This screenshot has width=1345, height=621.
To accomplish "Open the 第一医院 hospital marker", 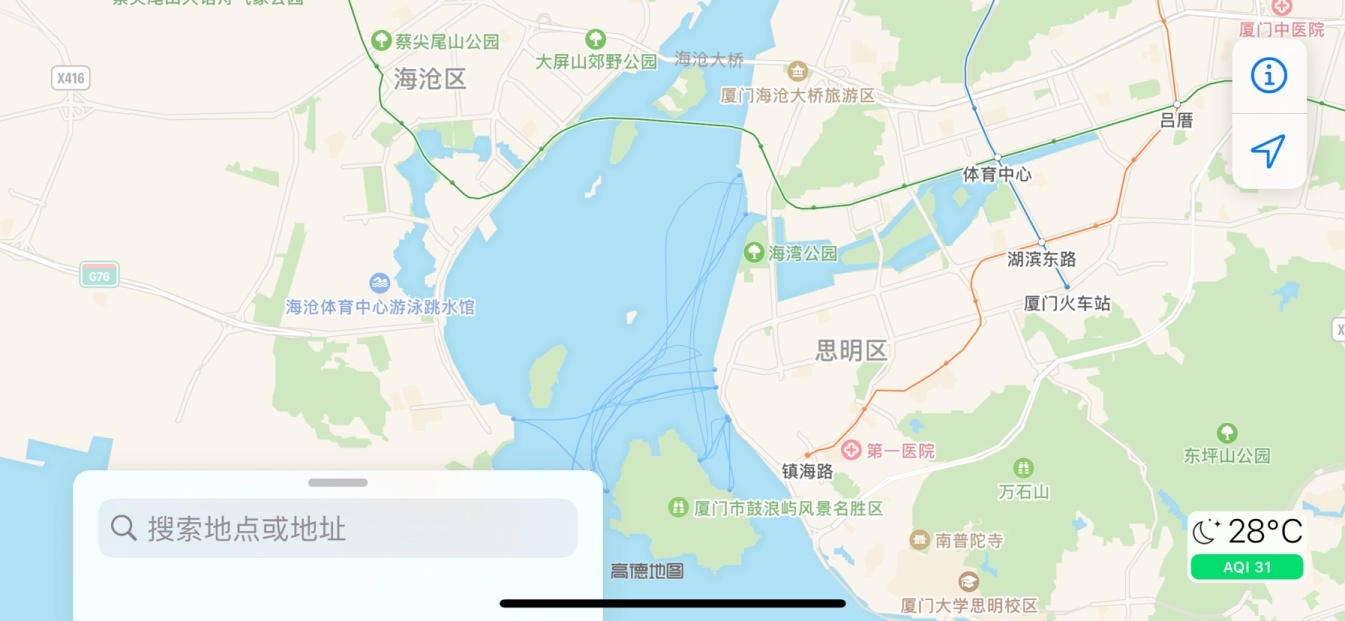I will [852, 450].
